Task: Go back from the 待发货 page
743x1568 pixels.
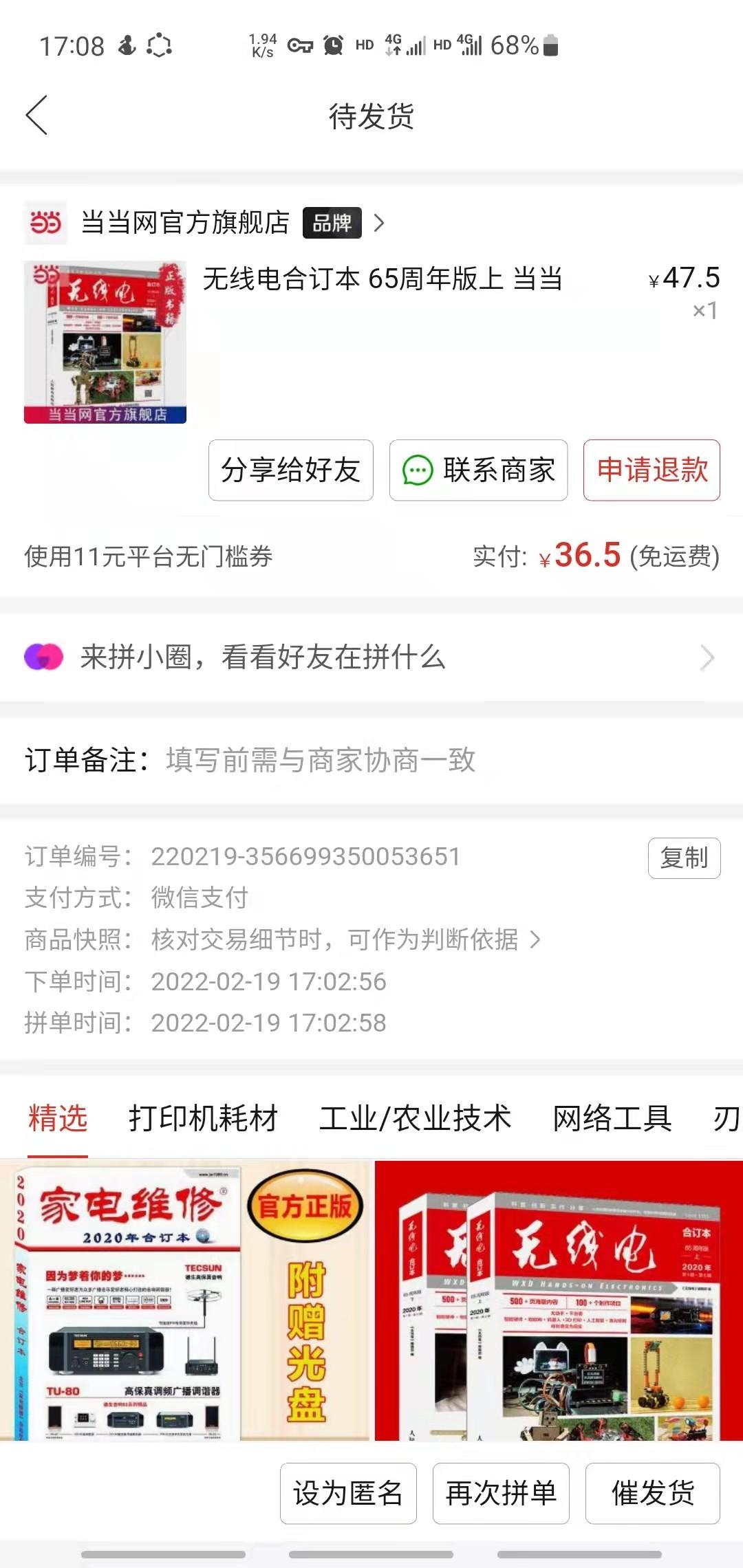Action: (37, 116)
